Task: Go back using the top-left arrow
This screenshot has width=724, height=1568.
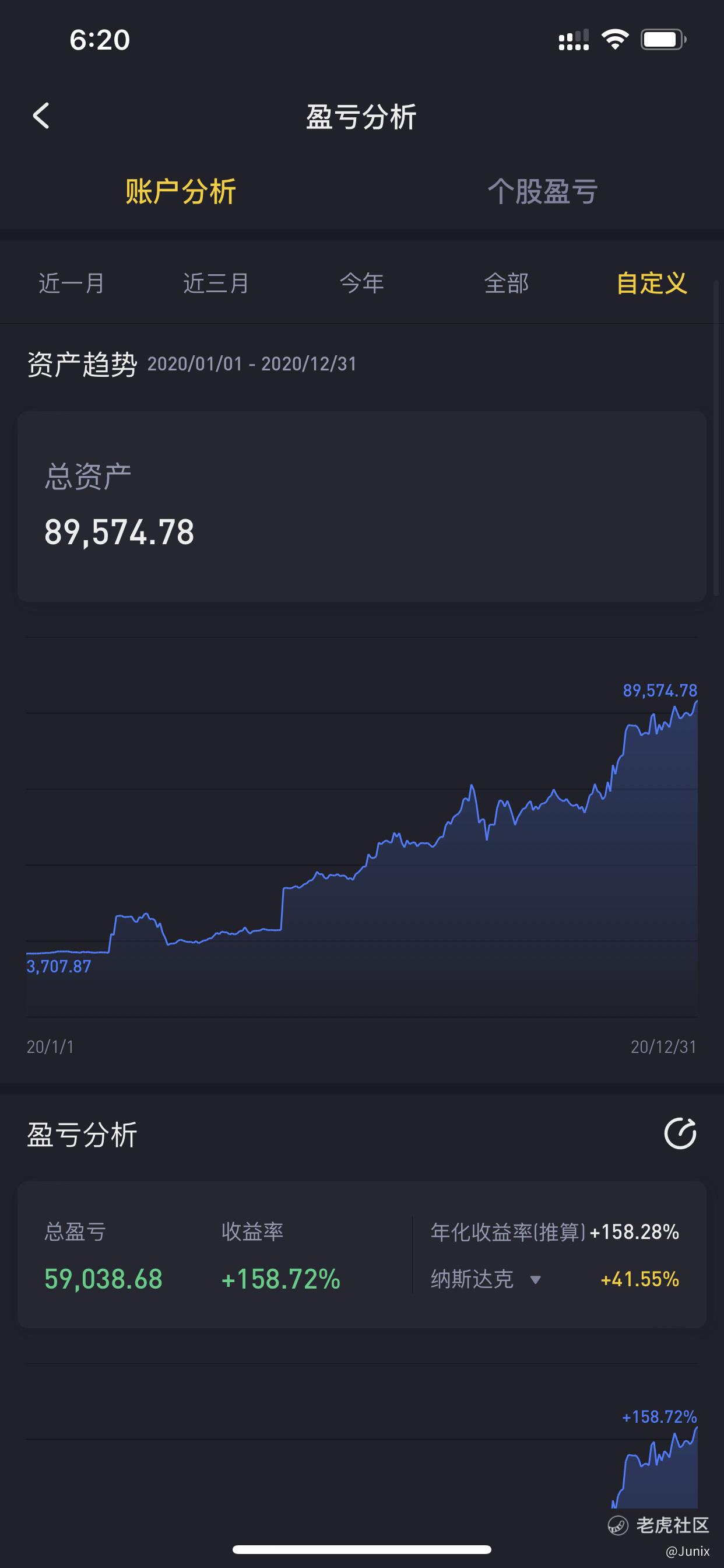Action: point(41,116)
